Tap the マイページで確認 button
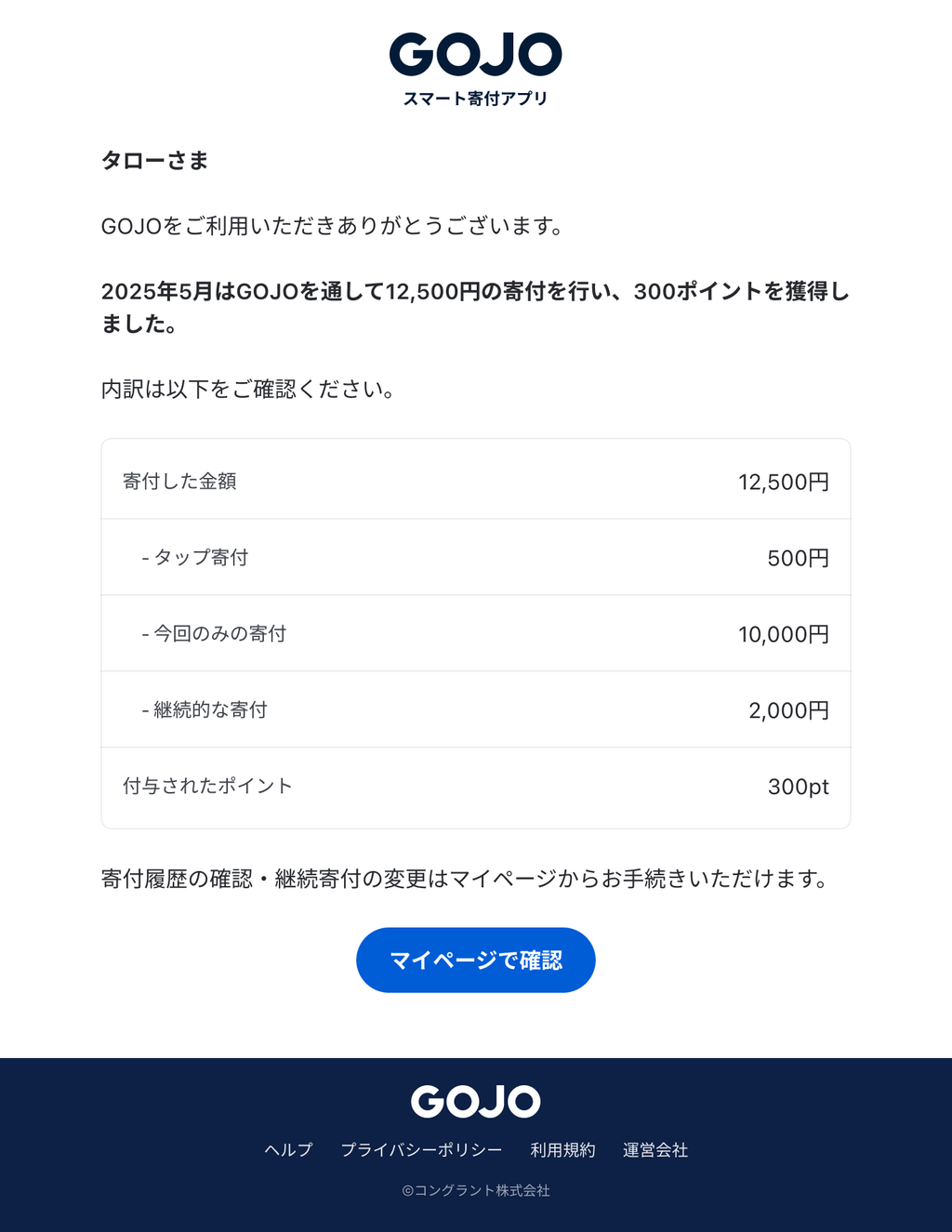The image size is (952, 1232). [x=475, y=960]
